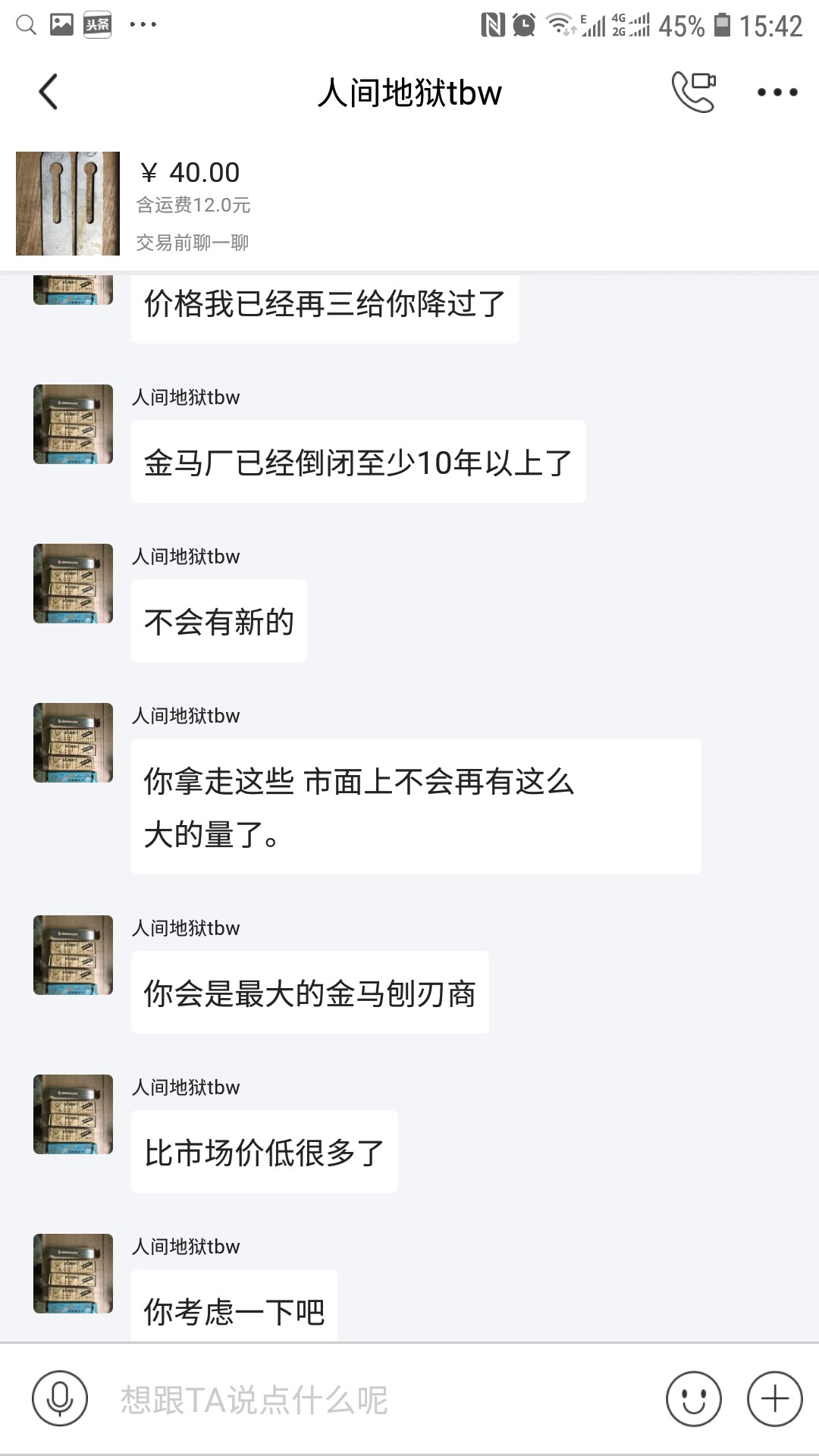
Task: Open the sender's avatar beside 不会有新的
Action: [73, 583]
